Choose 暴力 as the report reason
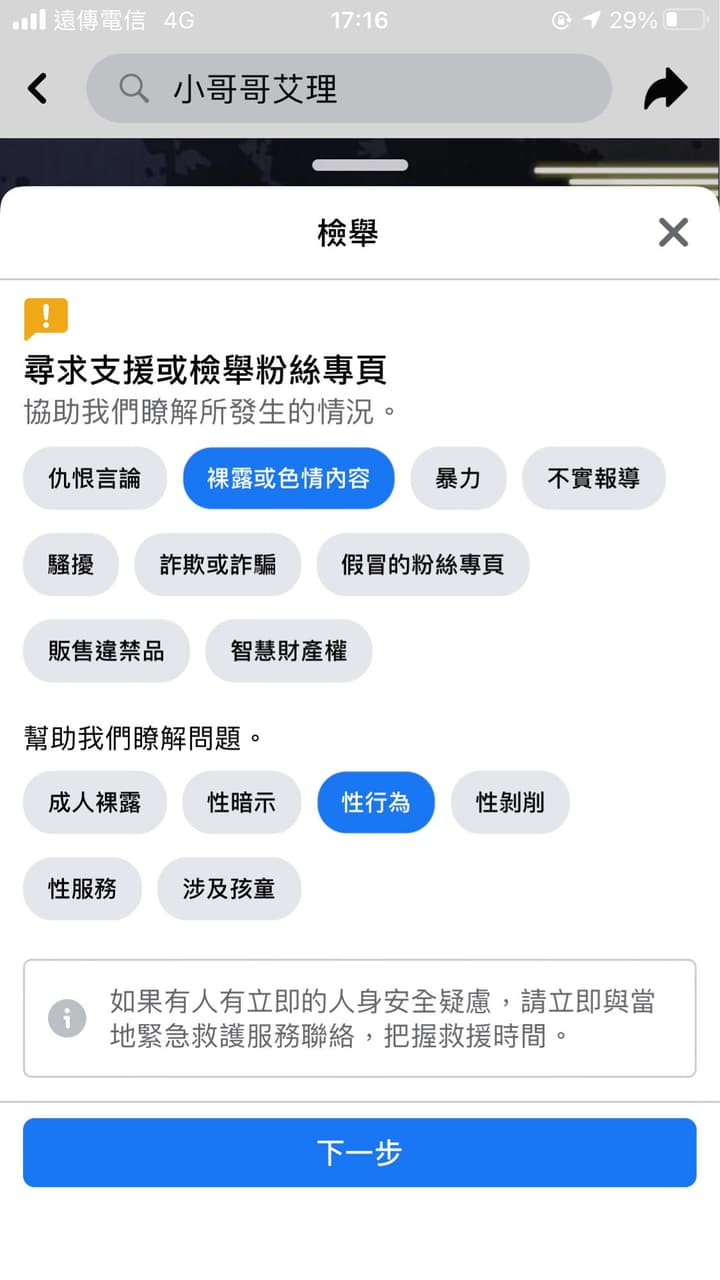Screen dimensions: 720x1280 (x=458, y=478)
